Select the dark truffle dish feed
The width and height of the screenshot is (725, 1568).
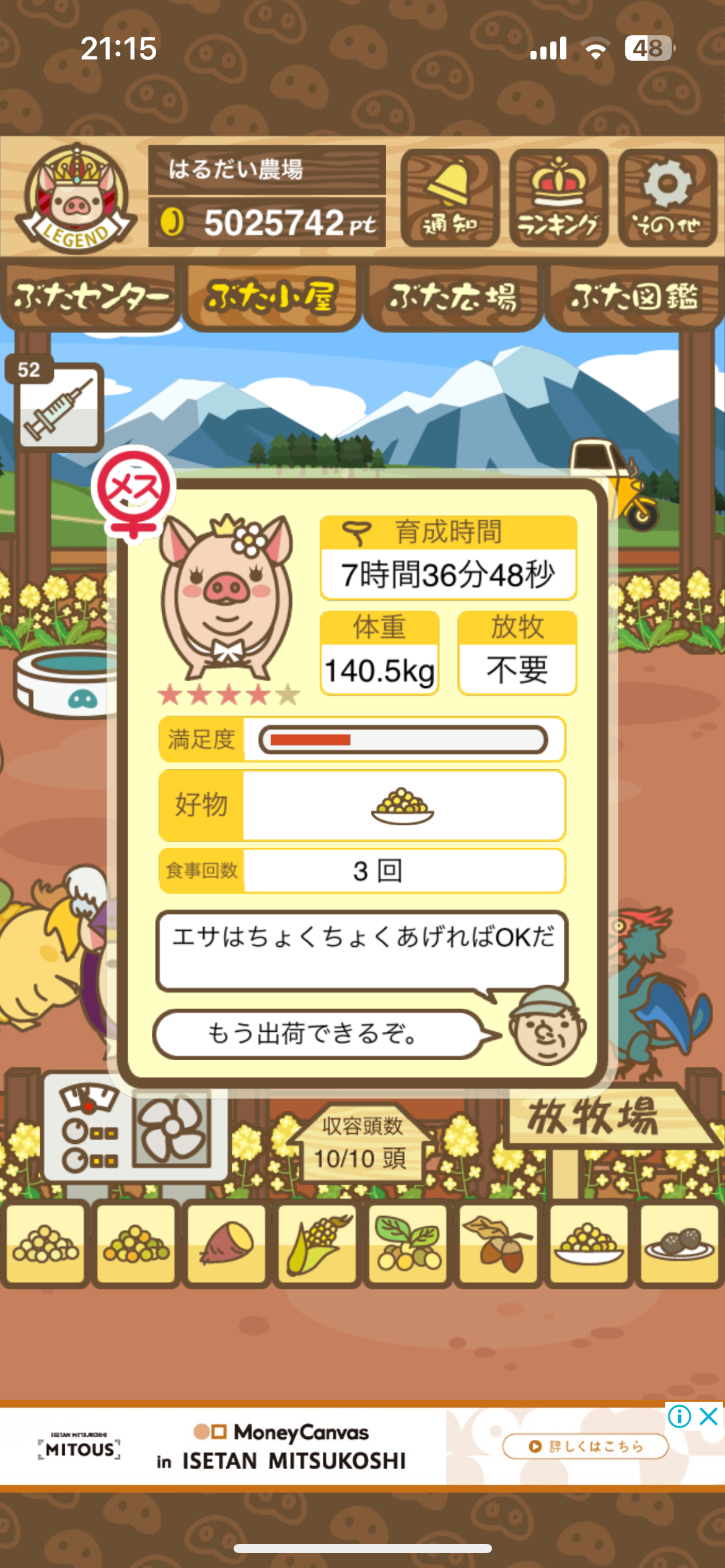679,1244
